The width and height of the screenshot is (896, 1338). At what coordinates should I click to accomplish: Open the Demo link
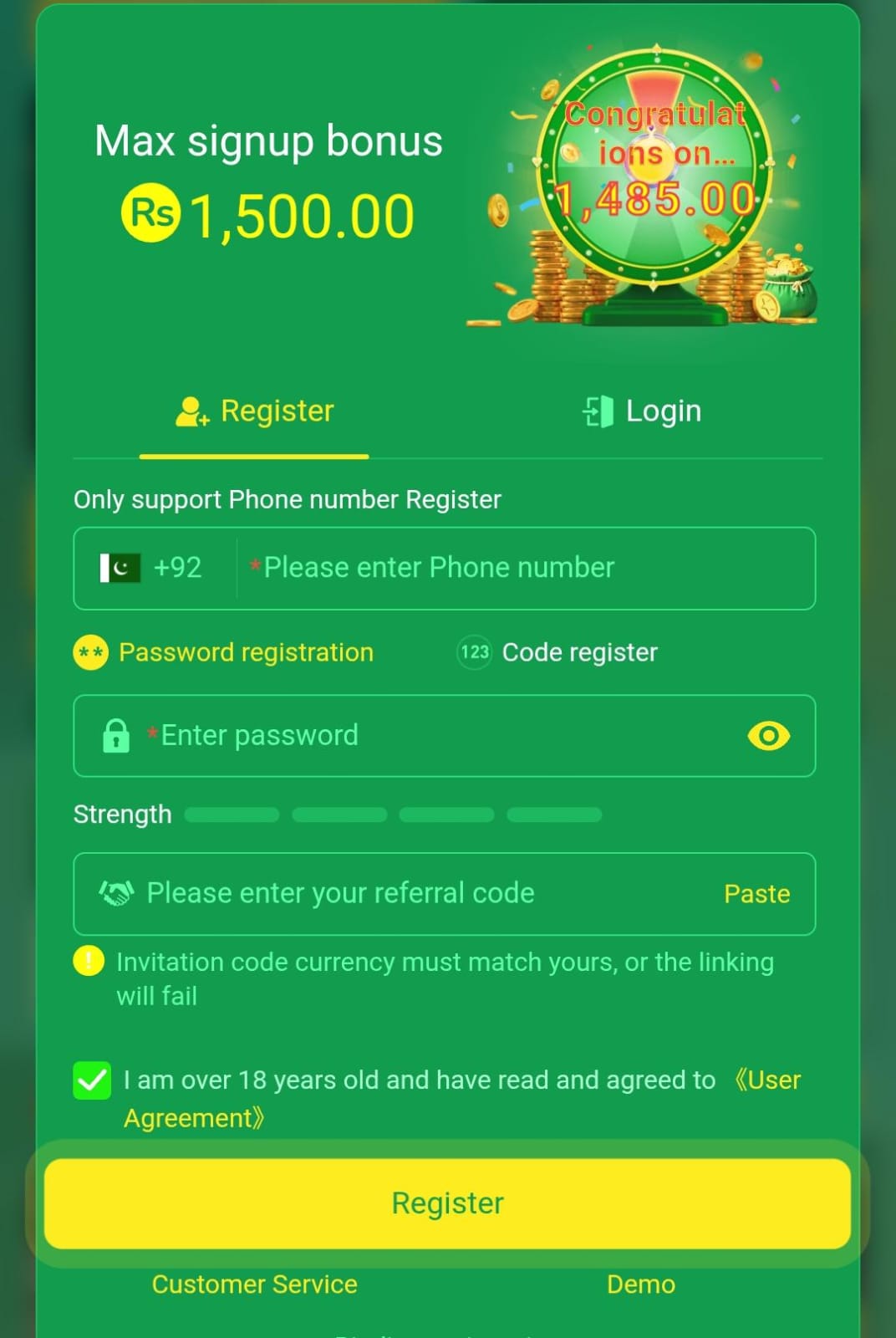(x=640, y=1284)
